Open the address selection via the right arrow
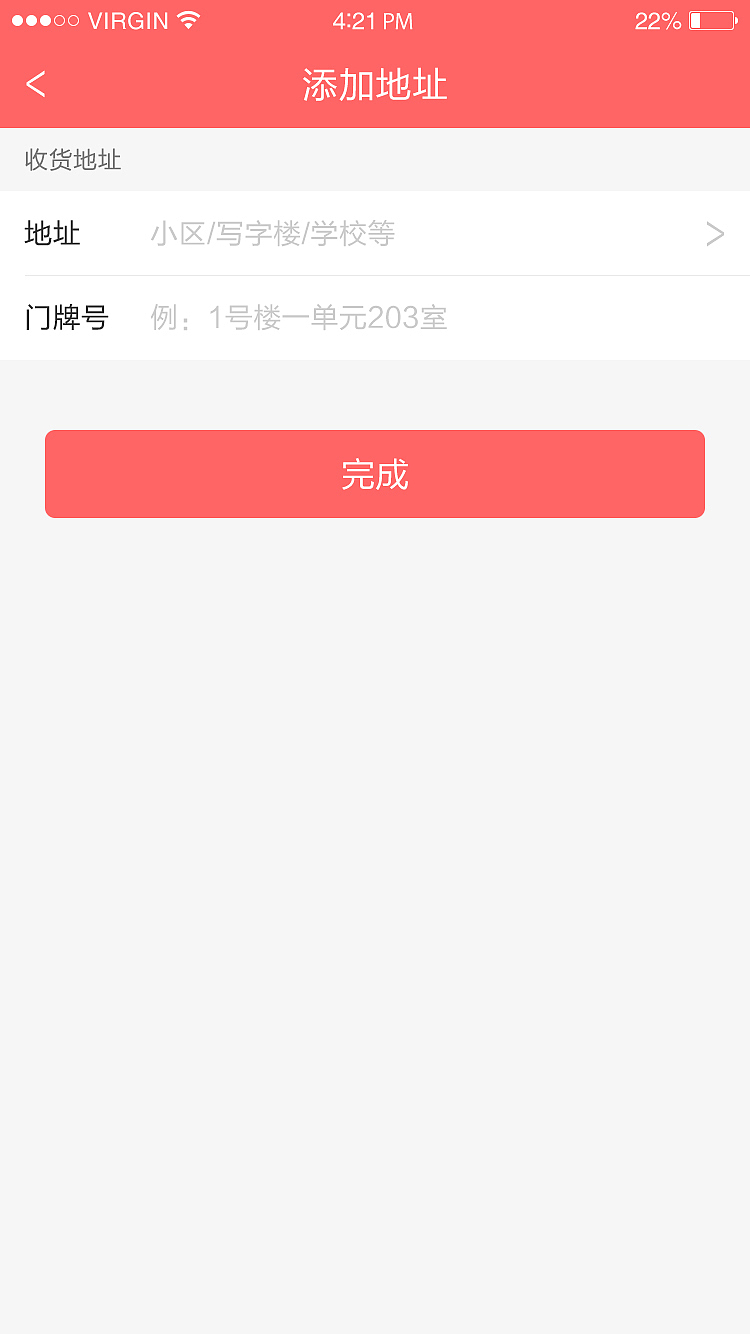 click(x=714, y=233)
